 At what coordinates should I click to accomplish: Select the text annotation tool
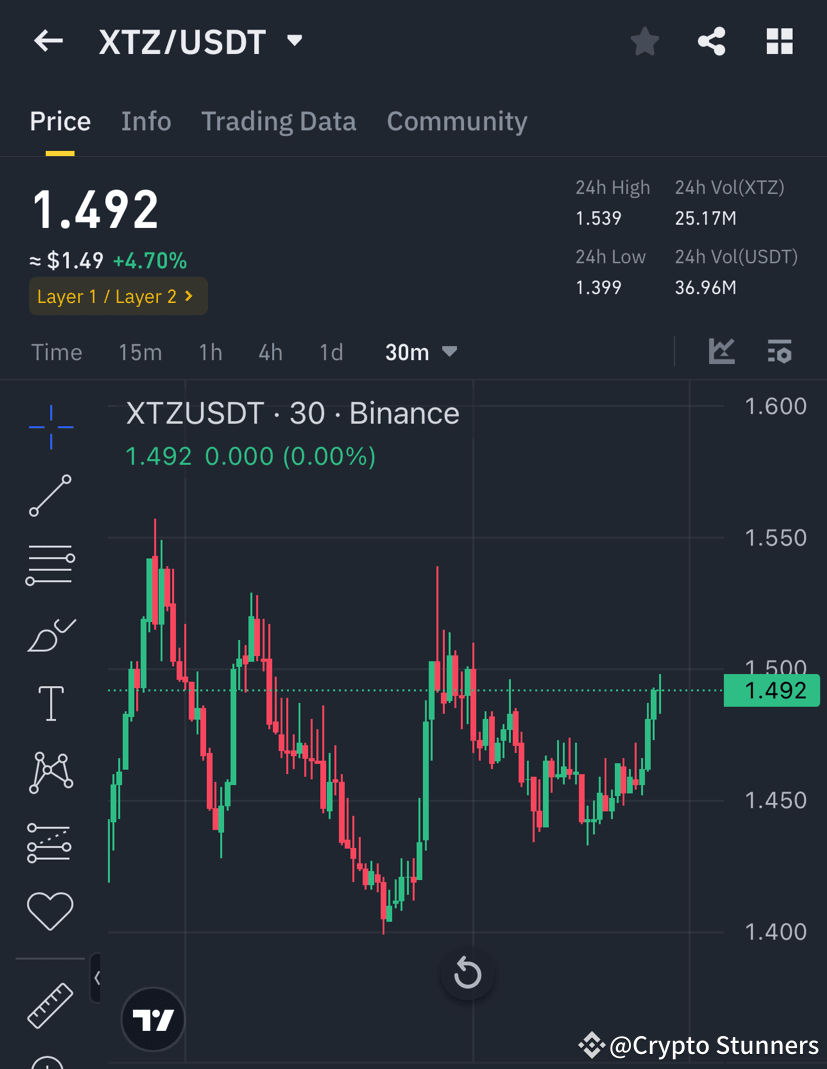50,702
